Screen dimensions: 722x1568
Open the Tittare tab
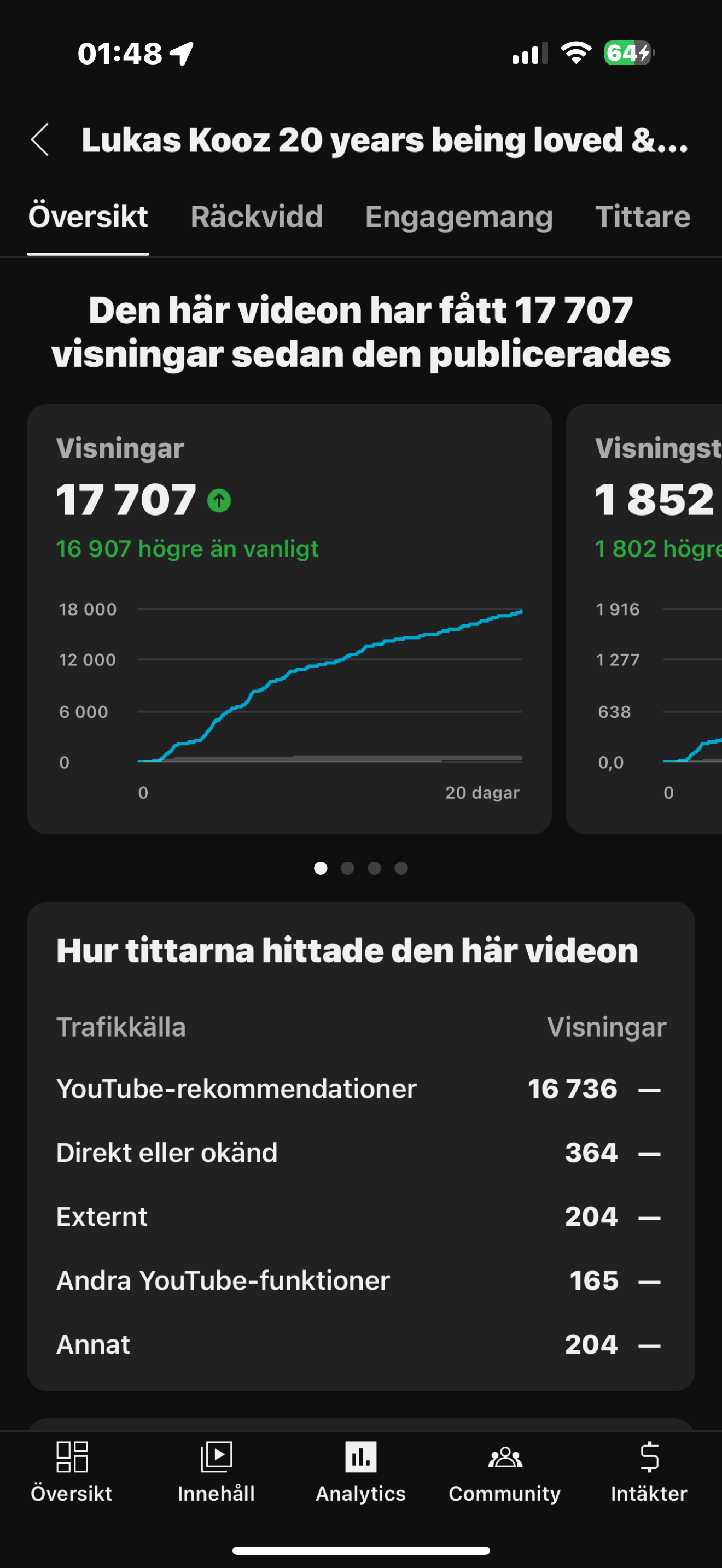pos(642,217)
